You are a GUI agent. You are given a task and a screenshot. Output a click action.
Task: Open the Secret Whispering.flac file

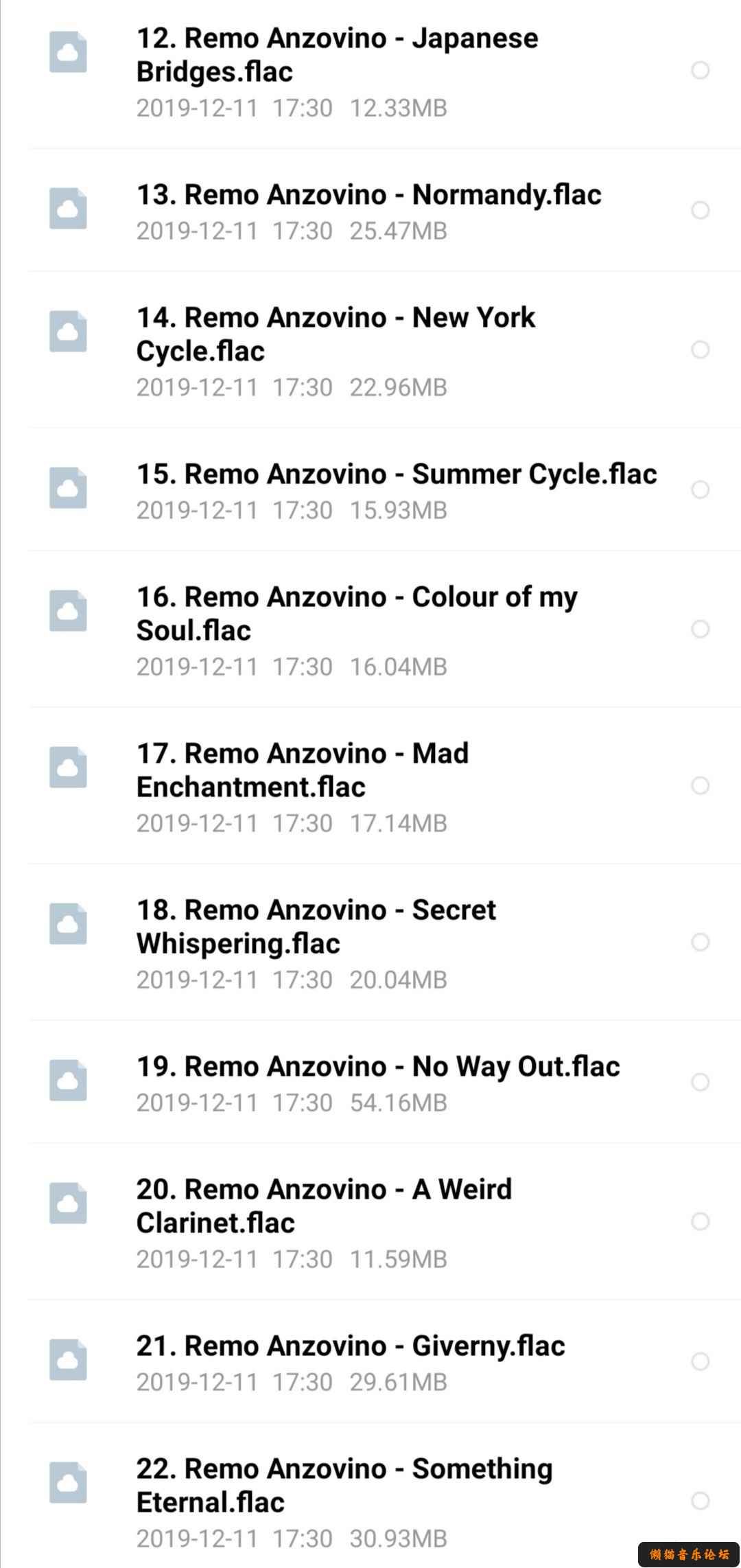coord(316,927)
